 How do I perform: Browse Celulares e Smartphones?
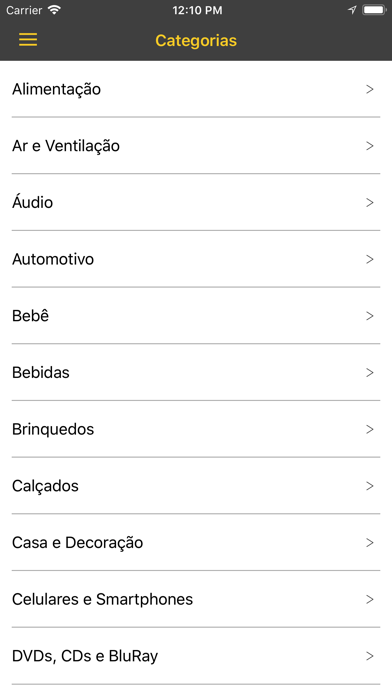(x=196, y=599)
